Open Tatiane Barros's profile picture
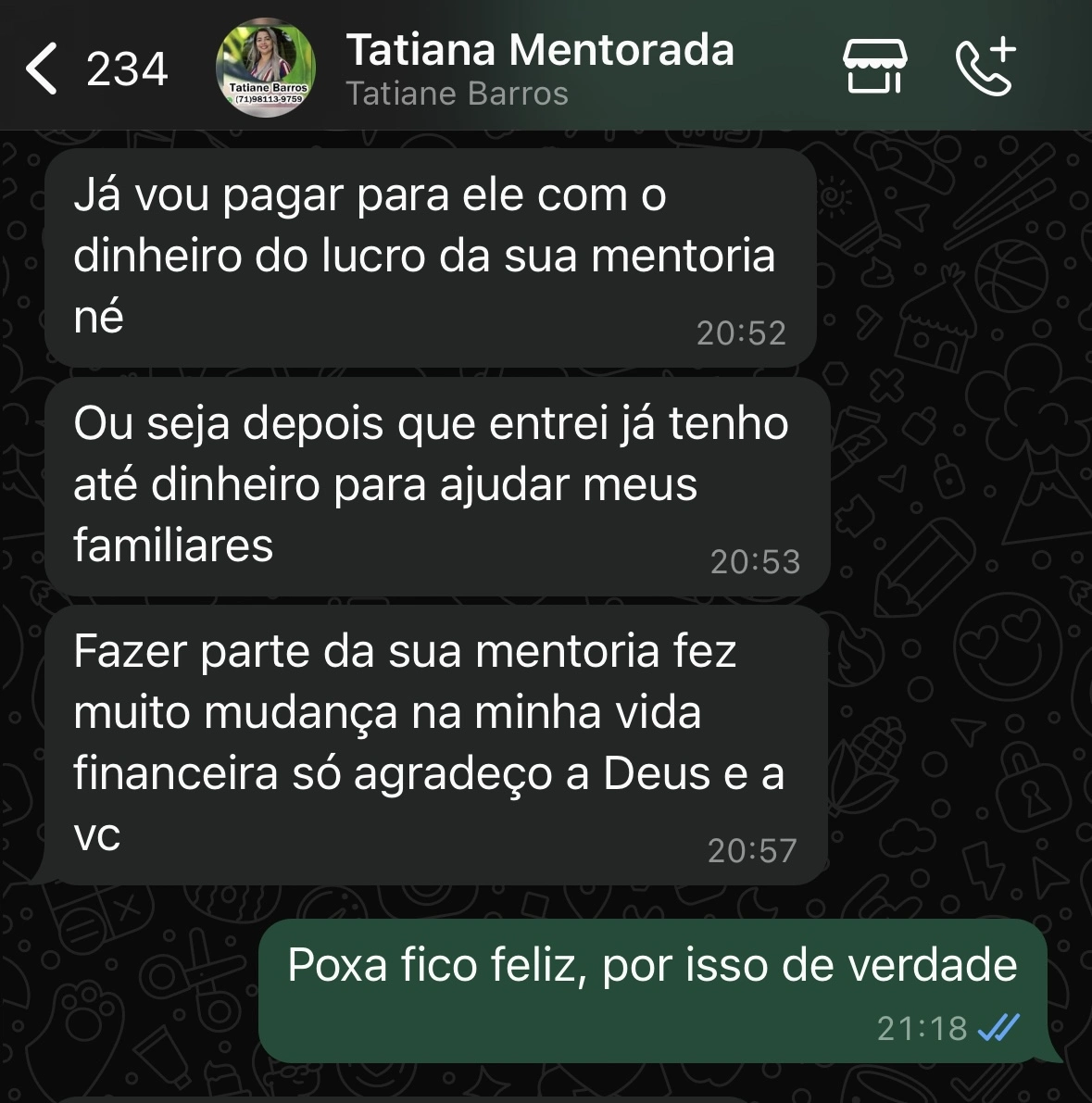The image size is (1092, 1103). (x=266, y=67)
